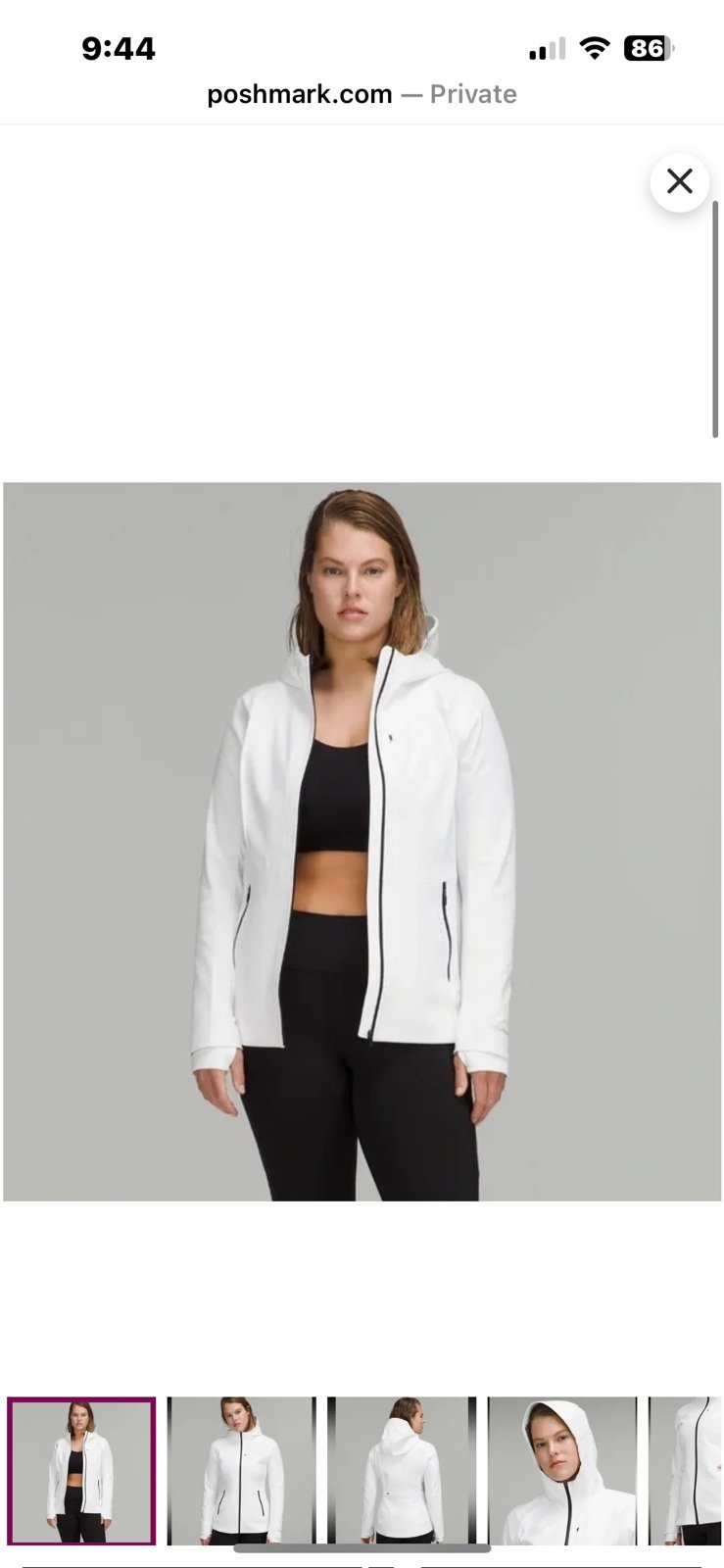Tap the poshmark.com address bar

tap(362, 94)
